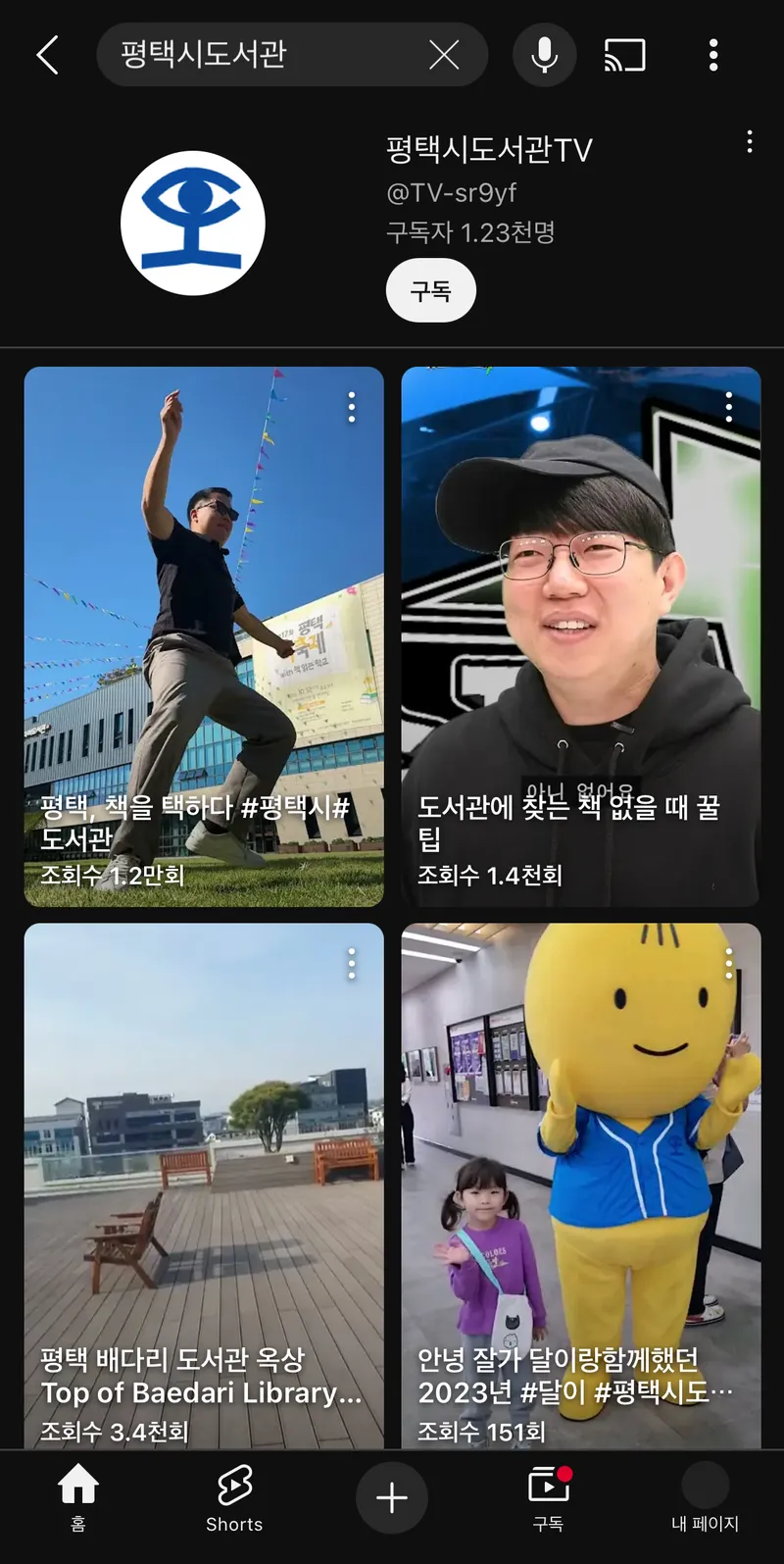This screenshot has height=1564, width=784.
Task: Open the 평택시도서관TV channel
Action: click(x=488, y=150)
